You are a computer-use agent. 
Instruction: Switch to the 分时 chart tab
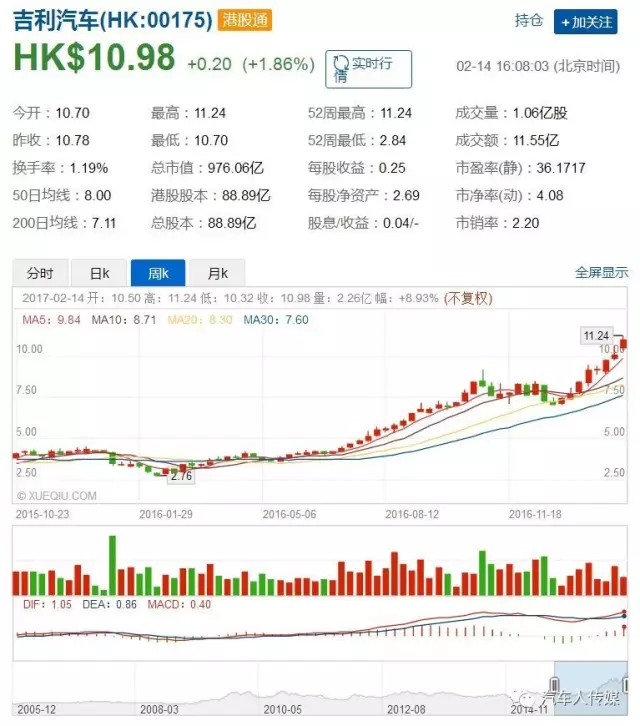(40, 272)
